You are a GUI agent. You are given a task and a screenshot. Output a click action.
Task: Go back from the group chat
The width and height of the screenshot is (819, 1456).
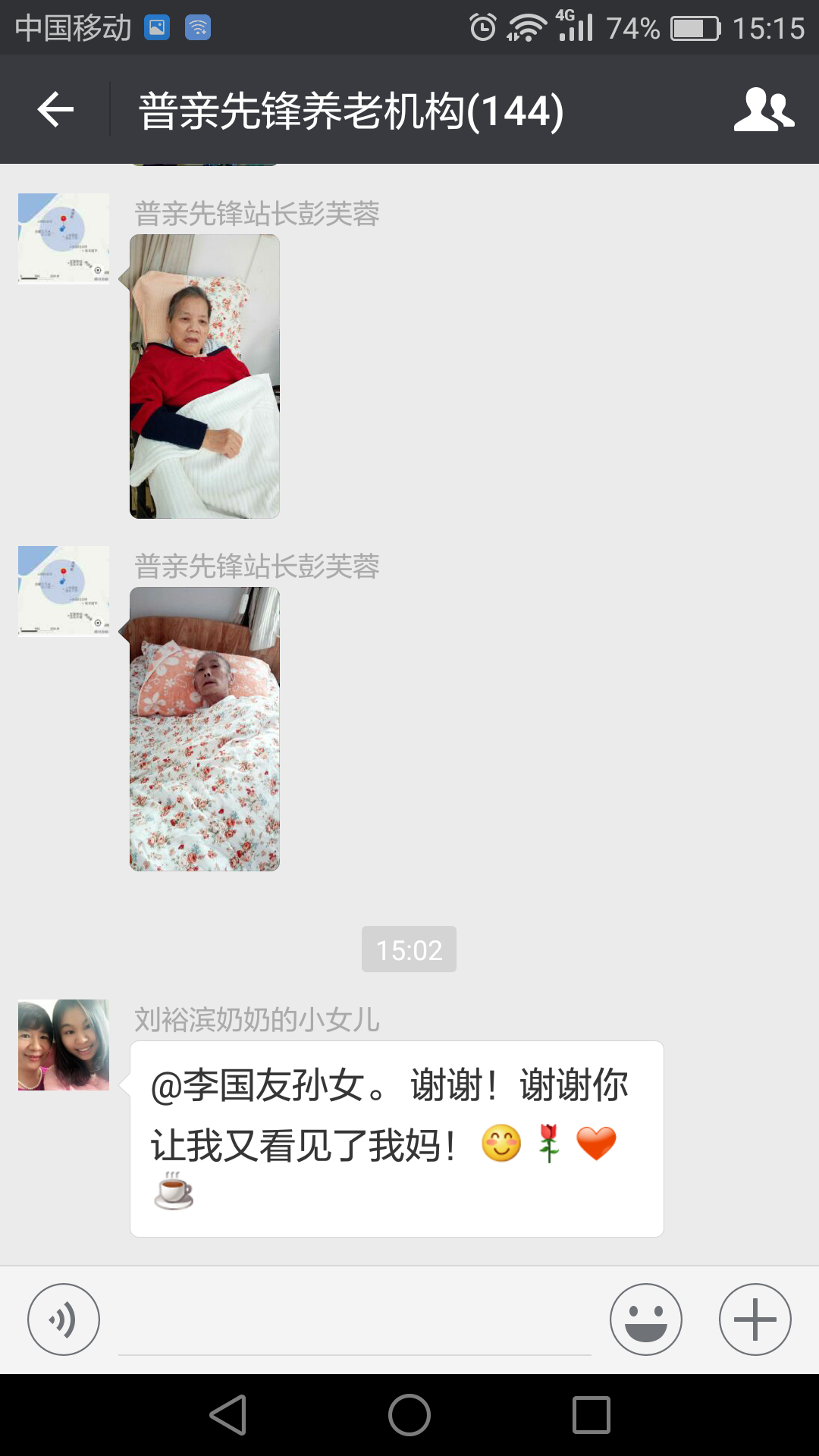pos(55,110)
